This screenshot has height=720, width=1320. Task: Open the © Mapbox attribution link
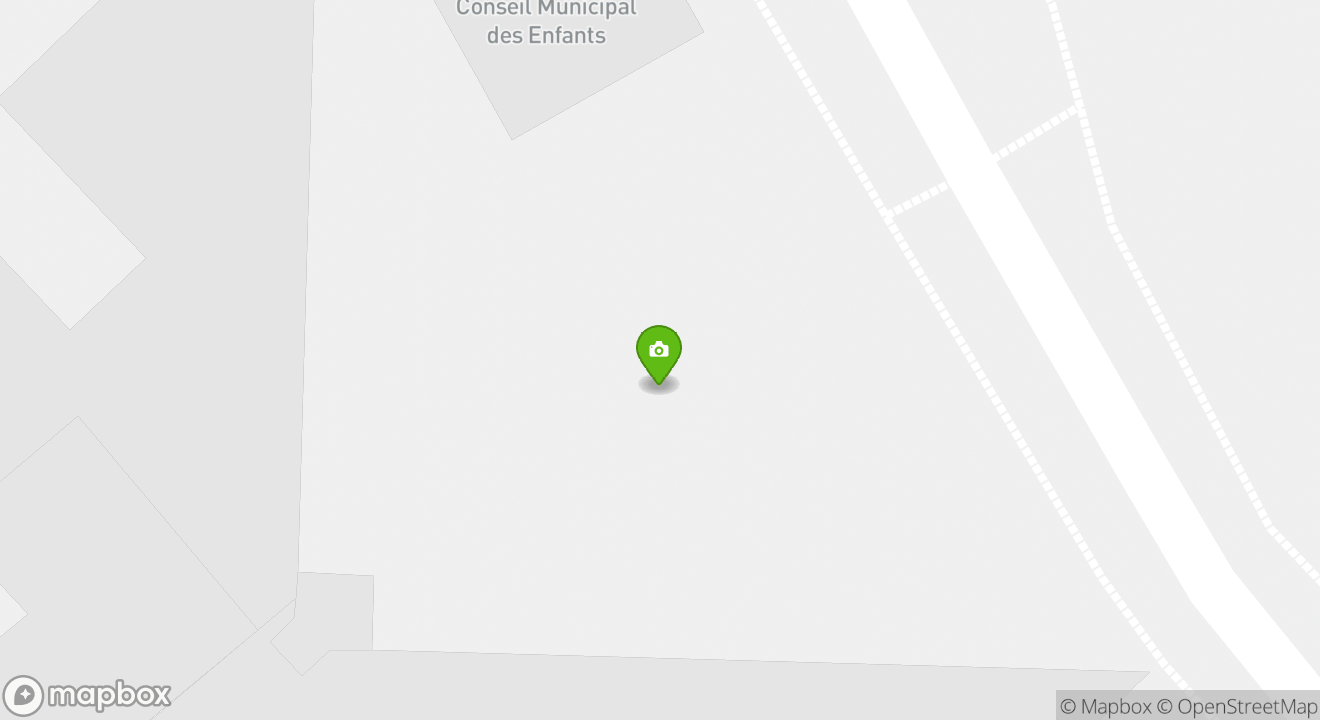pyautogui.click(x=1105, y=706)
